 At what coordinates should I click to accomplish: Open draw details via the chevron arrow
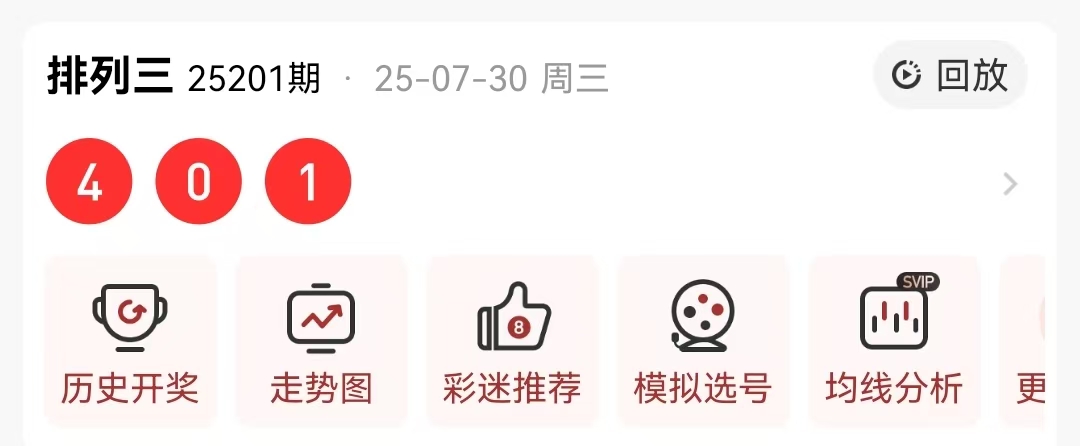pos(1010,184)
